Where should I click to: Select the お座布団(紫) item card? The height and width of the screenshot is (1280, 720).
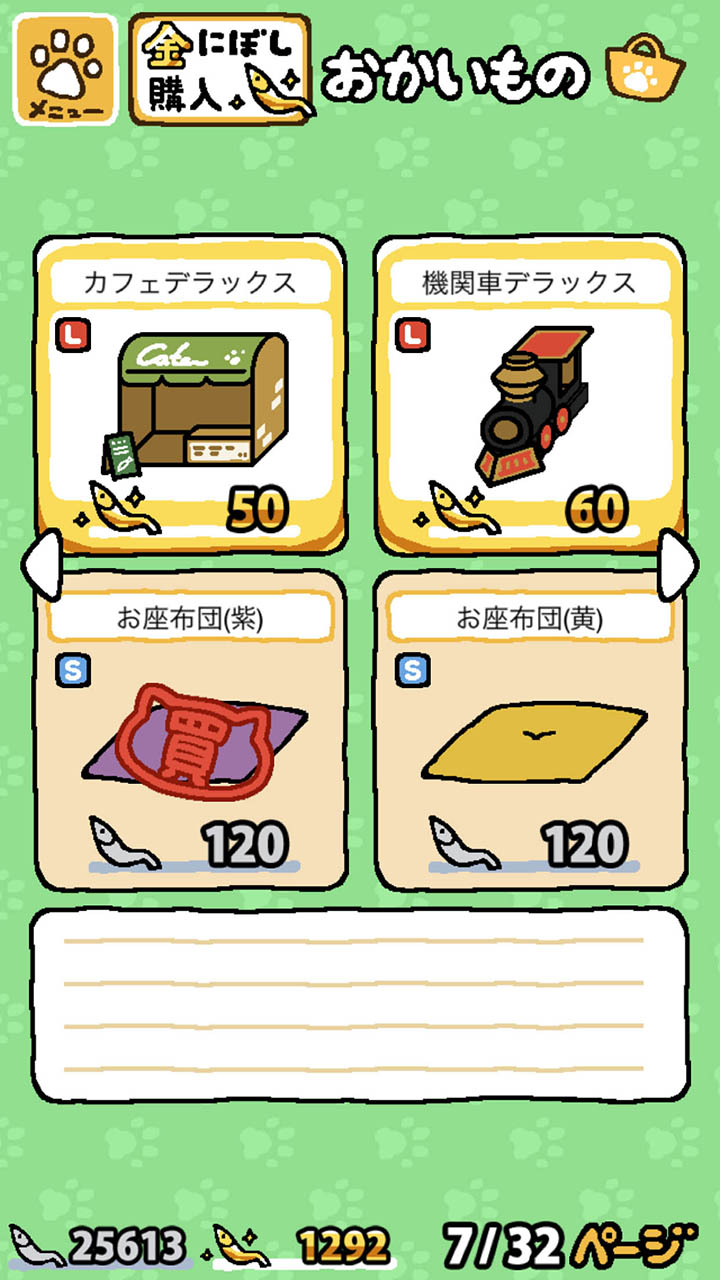190,730
